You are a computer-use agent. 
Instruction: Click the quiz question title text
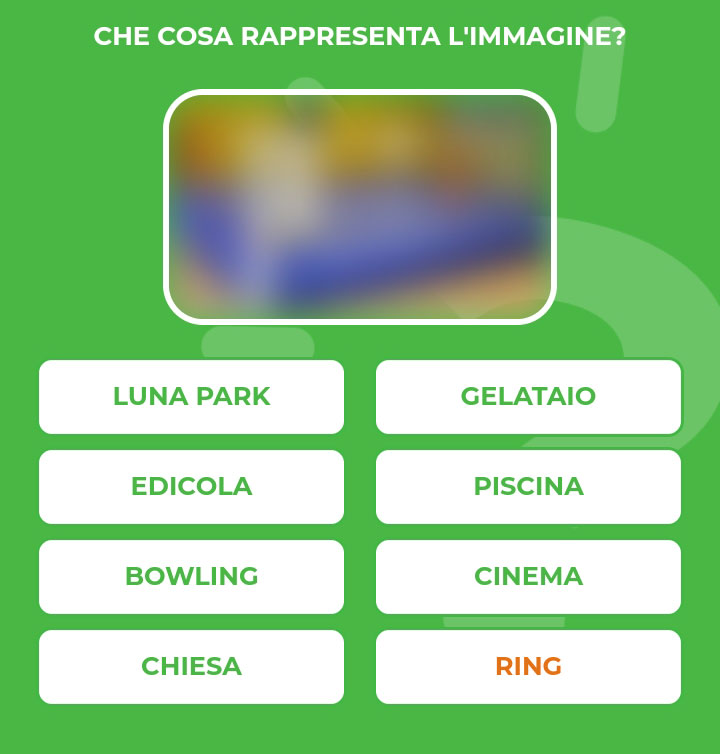[360, 35]
